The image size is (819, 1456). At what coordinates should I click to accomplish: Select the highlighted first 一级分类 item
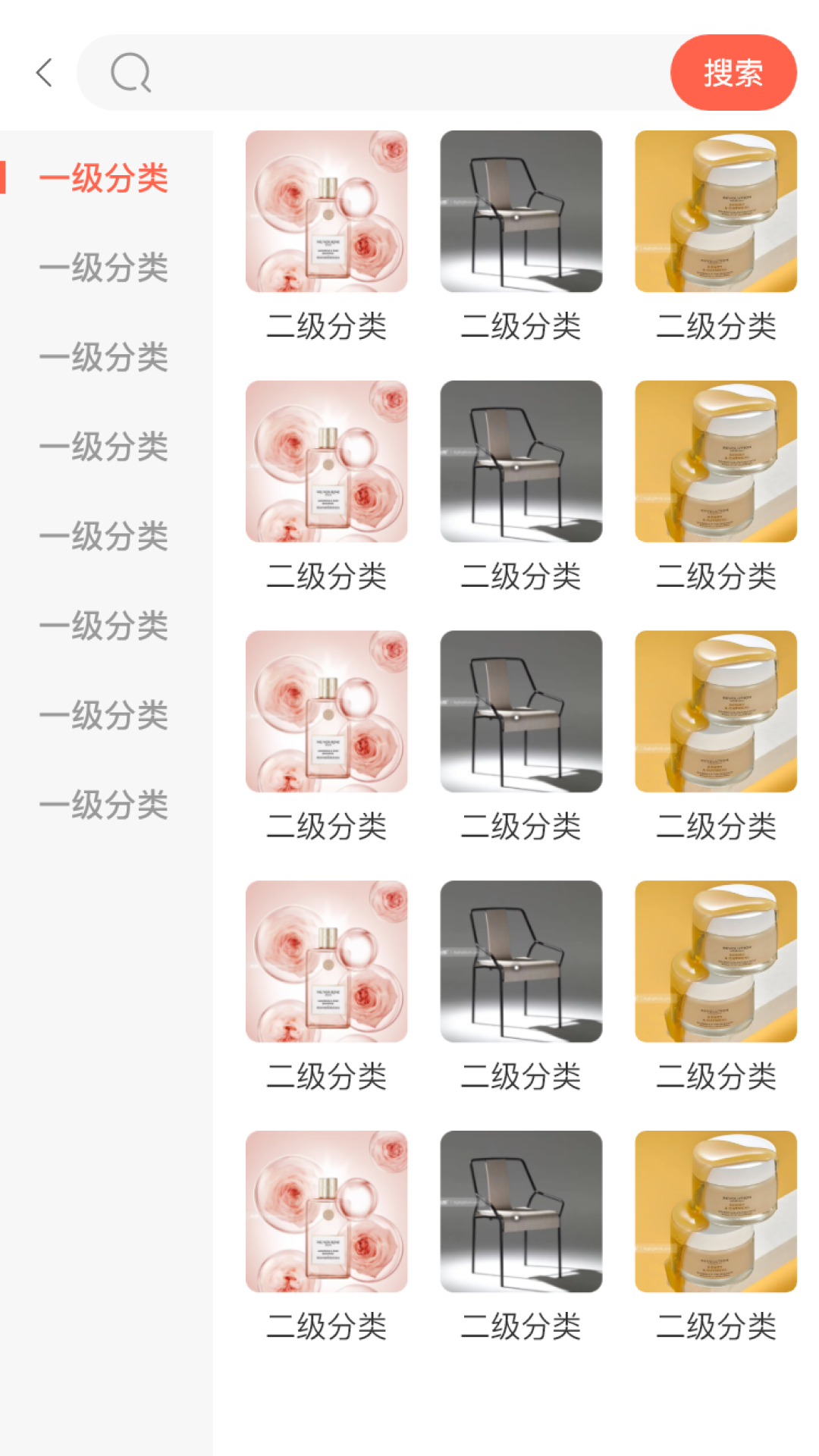tap(104, 178)
